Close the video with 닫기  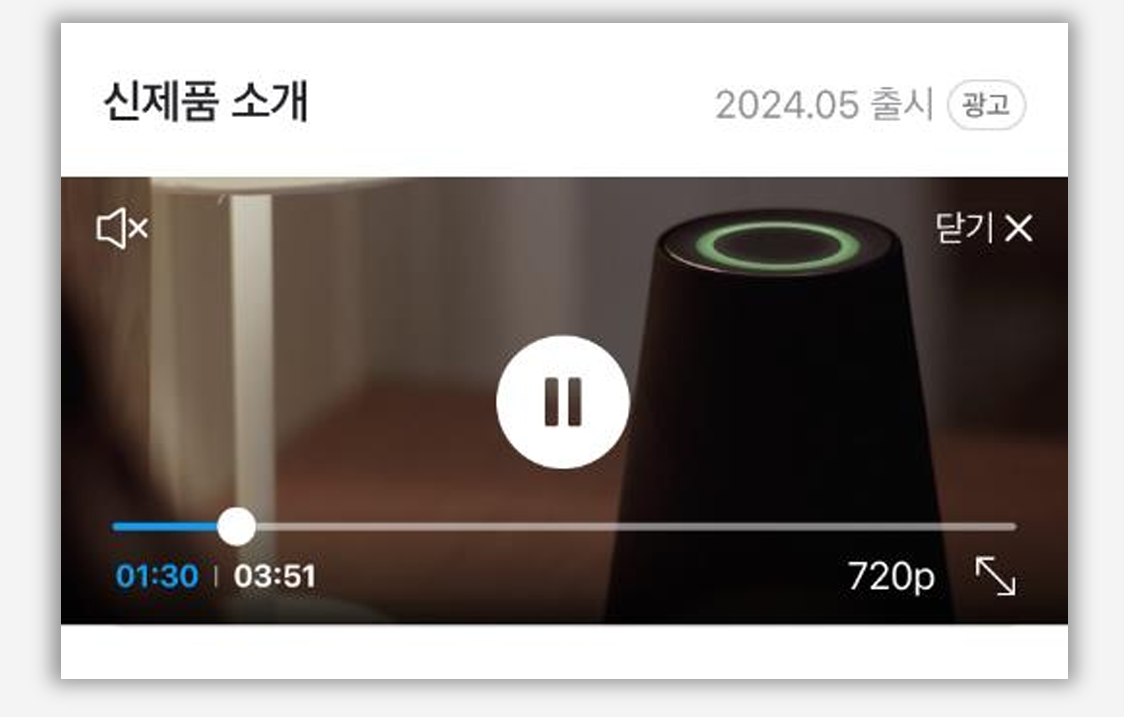(983, 229)
